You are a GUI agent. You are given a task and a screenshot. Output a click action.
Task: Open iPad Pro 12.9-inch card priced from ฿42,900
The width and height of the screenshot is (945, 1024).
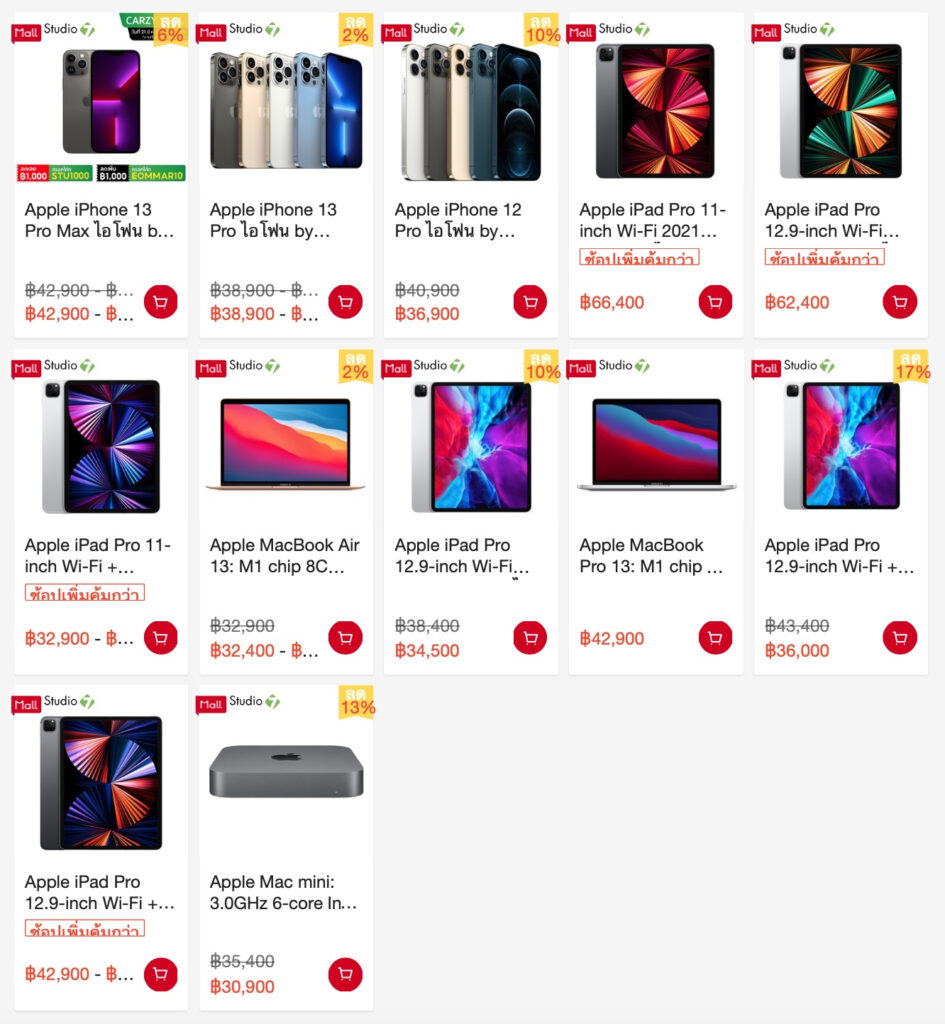(100, 892)
